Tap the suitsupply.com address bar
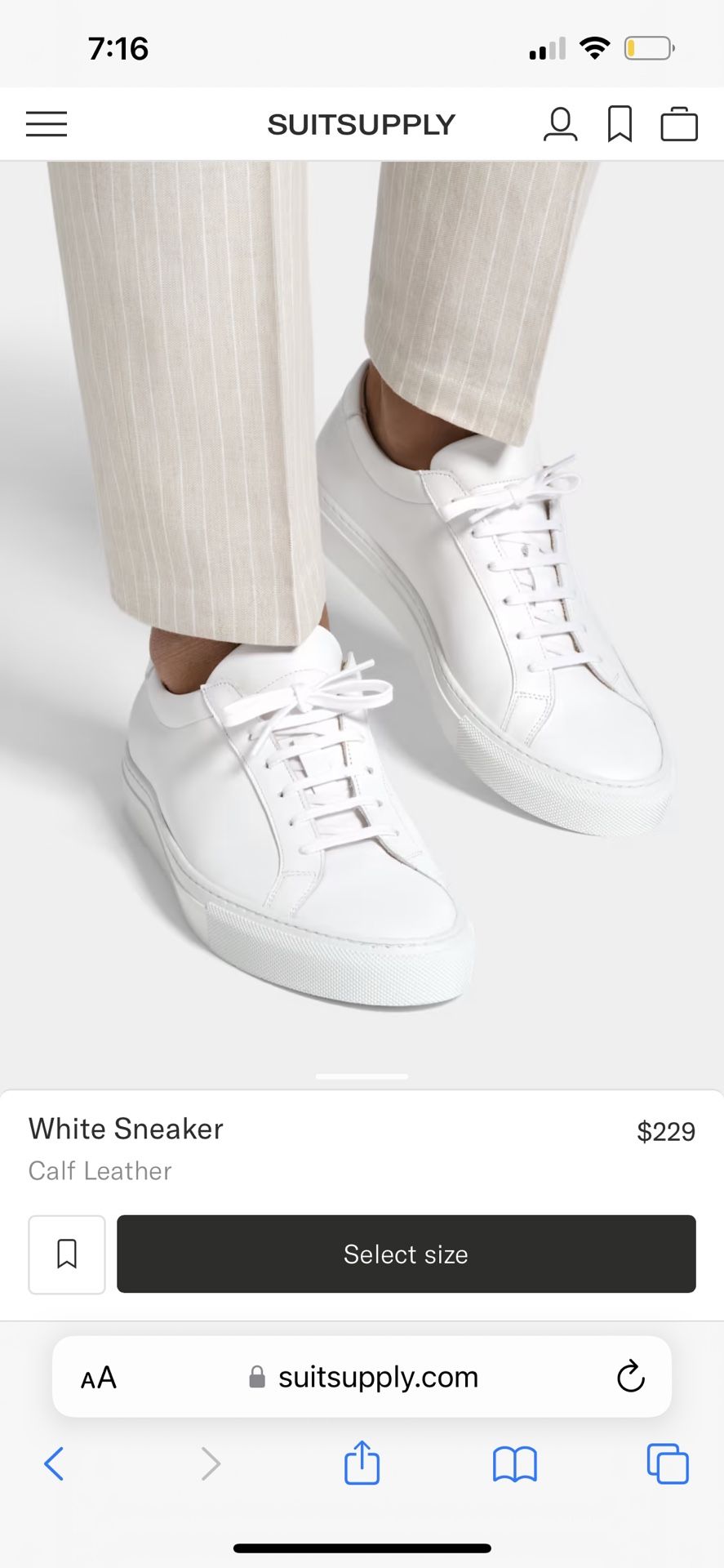 click(363, 1377)
